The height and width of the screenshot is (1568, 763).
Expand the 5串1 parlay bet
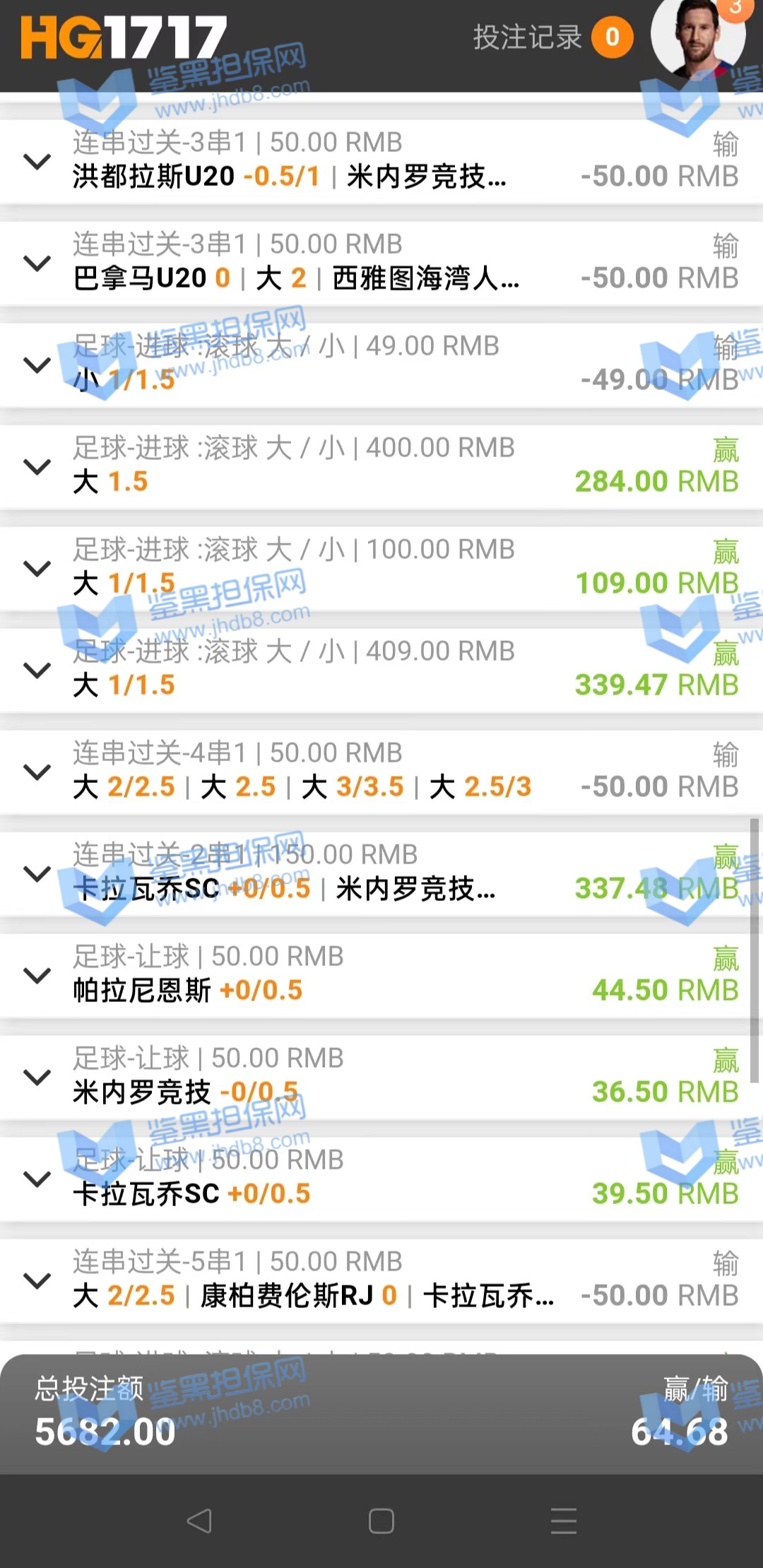[x=37, y=1280]
